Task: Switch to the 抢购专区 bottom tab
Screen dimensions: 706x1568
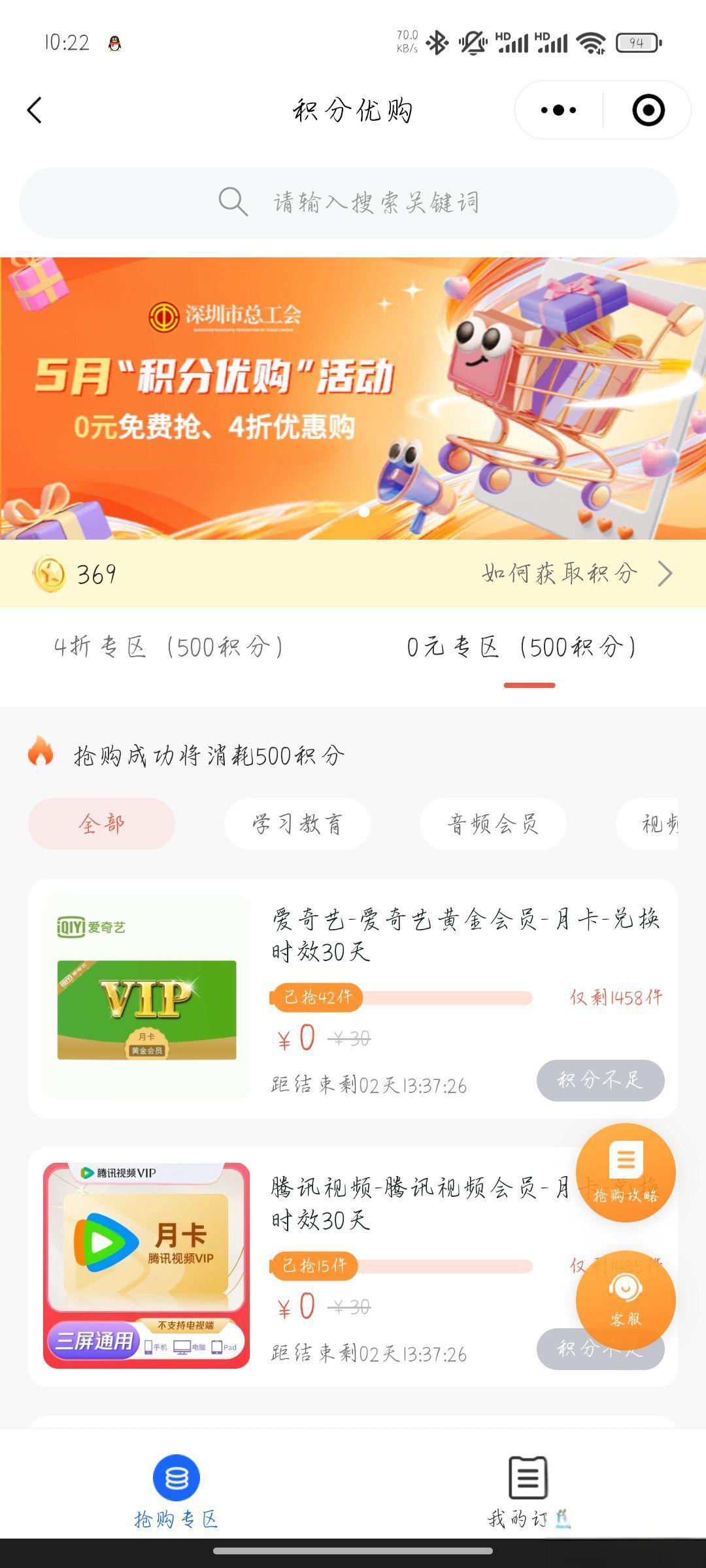Action: [x=176, y=1491]
